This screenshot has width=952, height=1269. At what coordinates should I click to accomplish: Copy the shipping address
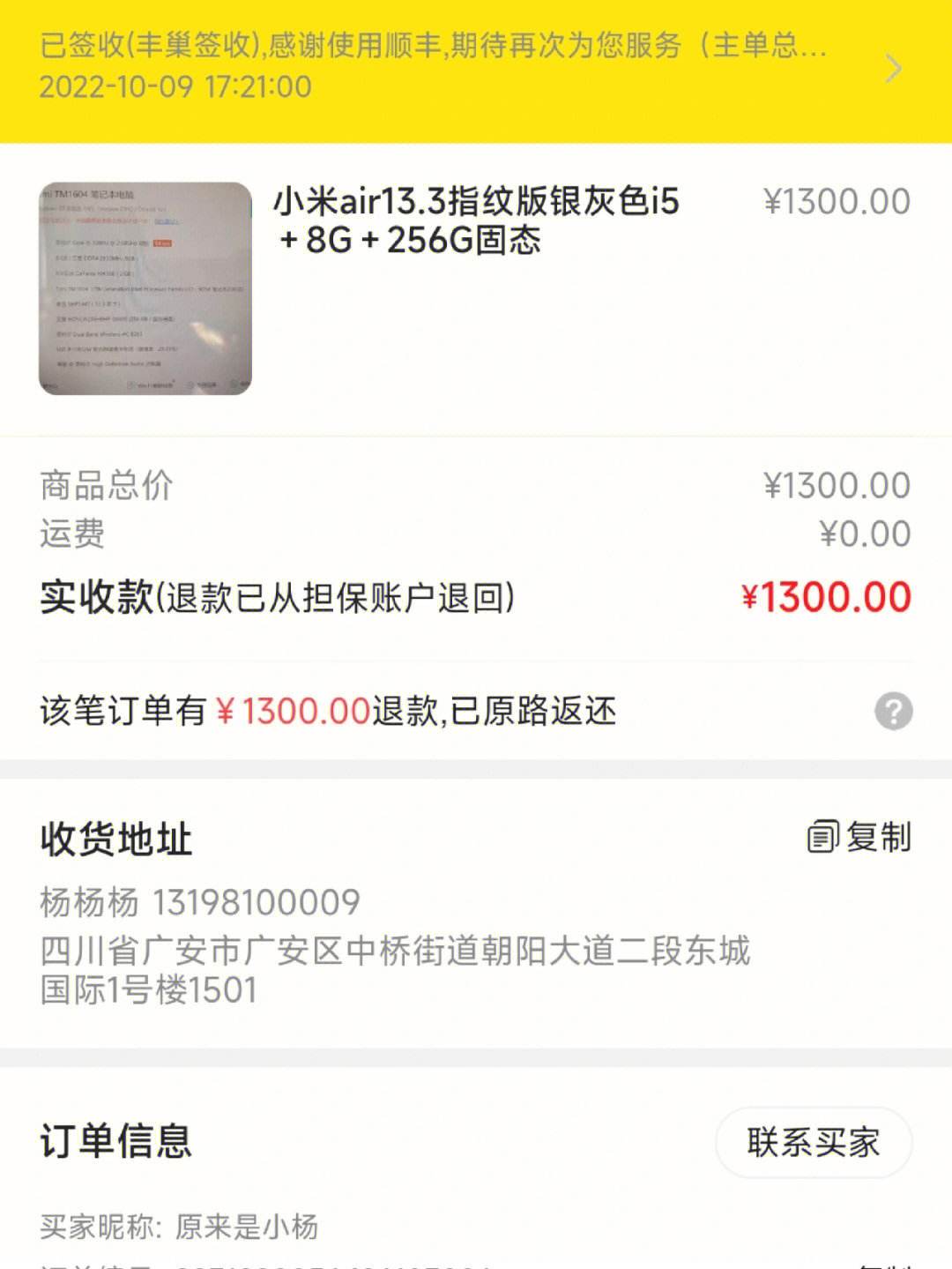click(859, 836)
